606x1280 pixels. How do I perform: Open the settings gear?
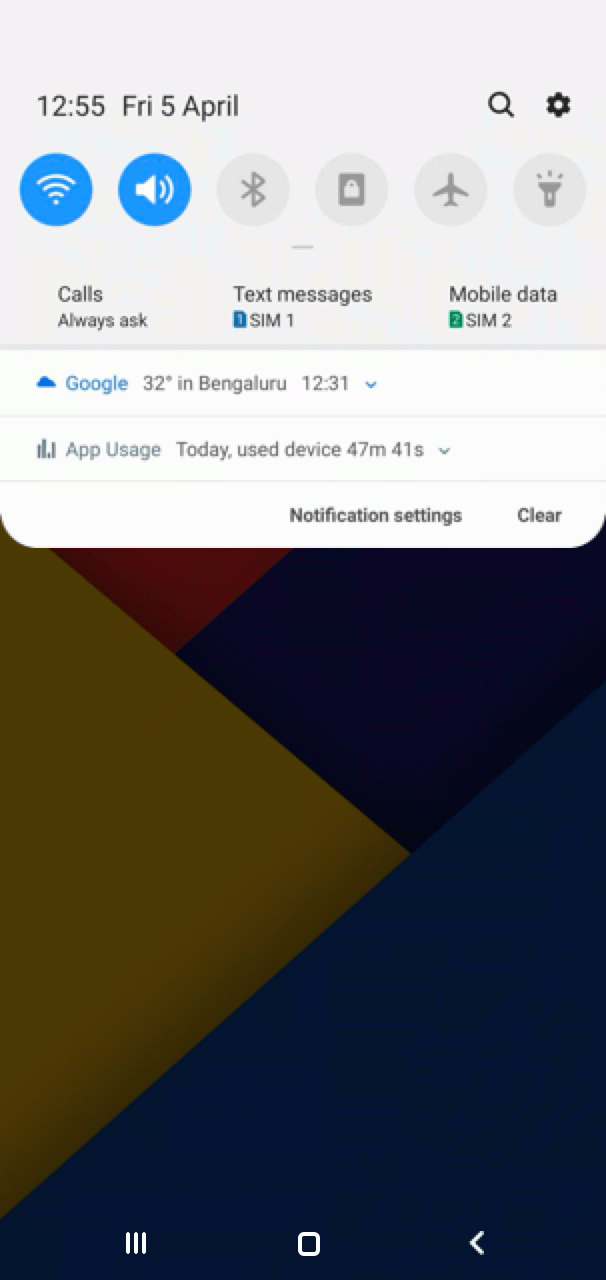(x=558, y=105)
